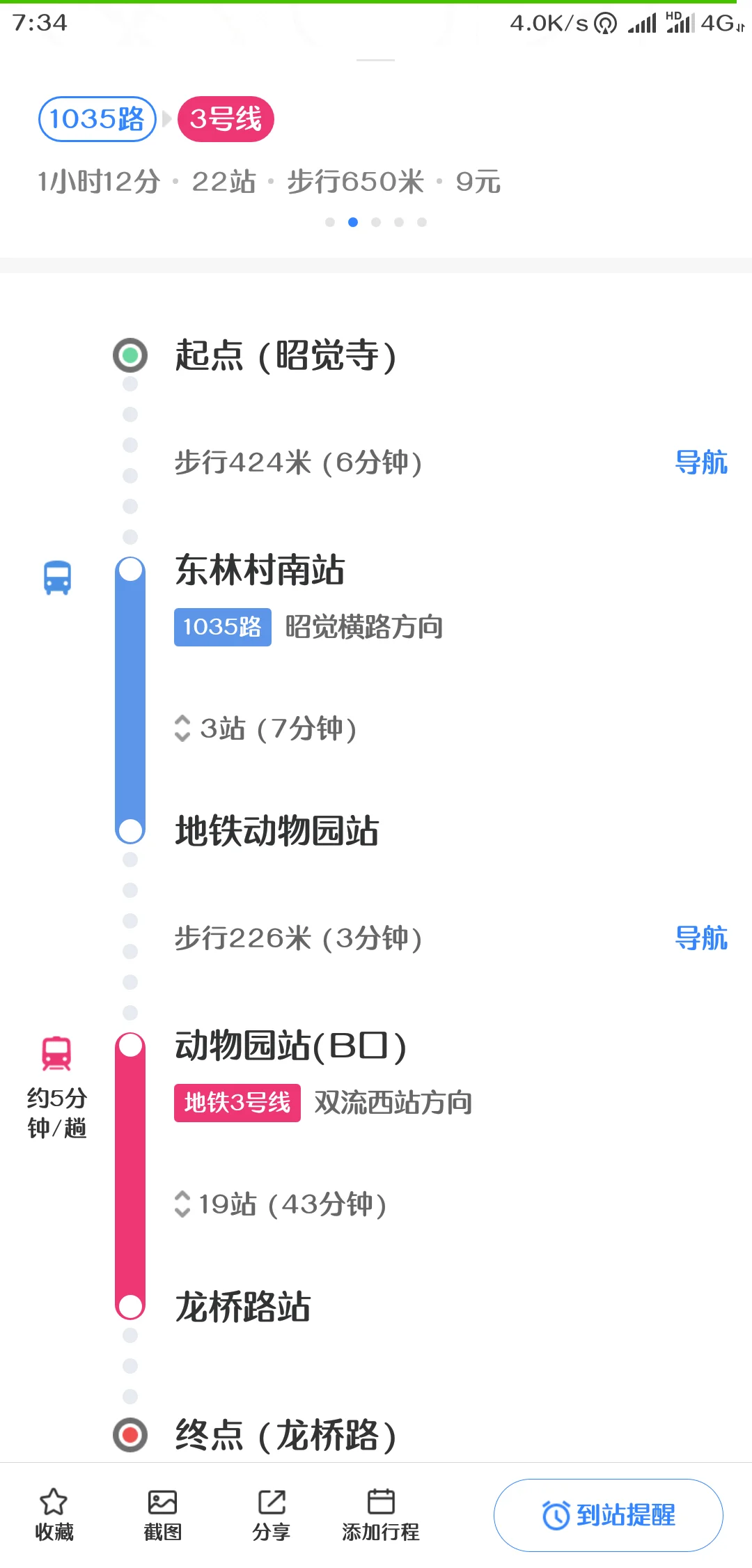Expand the 3站 (7分钟) stop list

267,729
